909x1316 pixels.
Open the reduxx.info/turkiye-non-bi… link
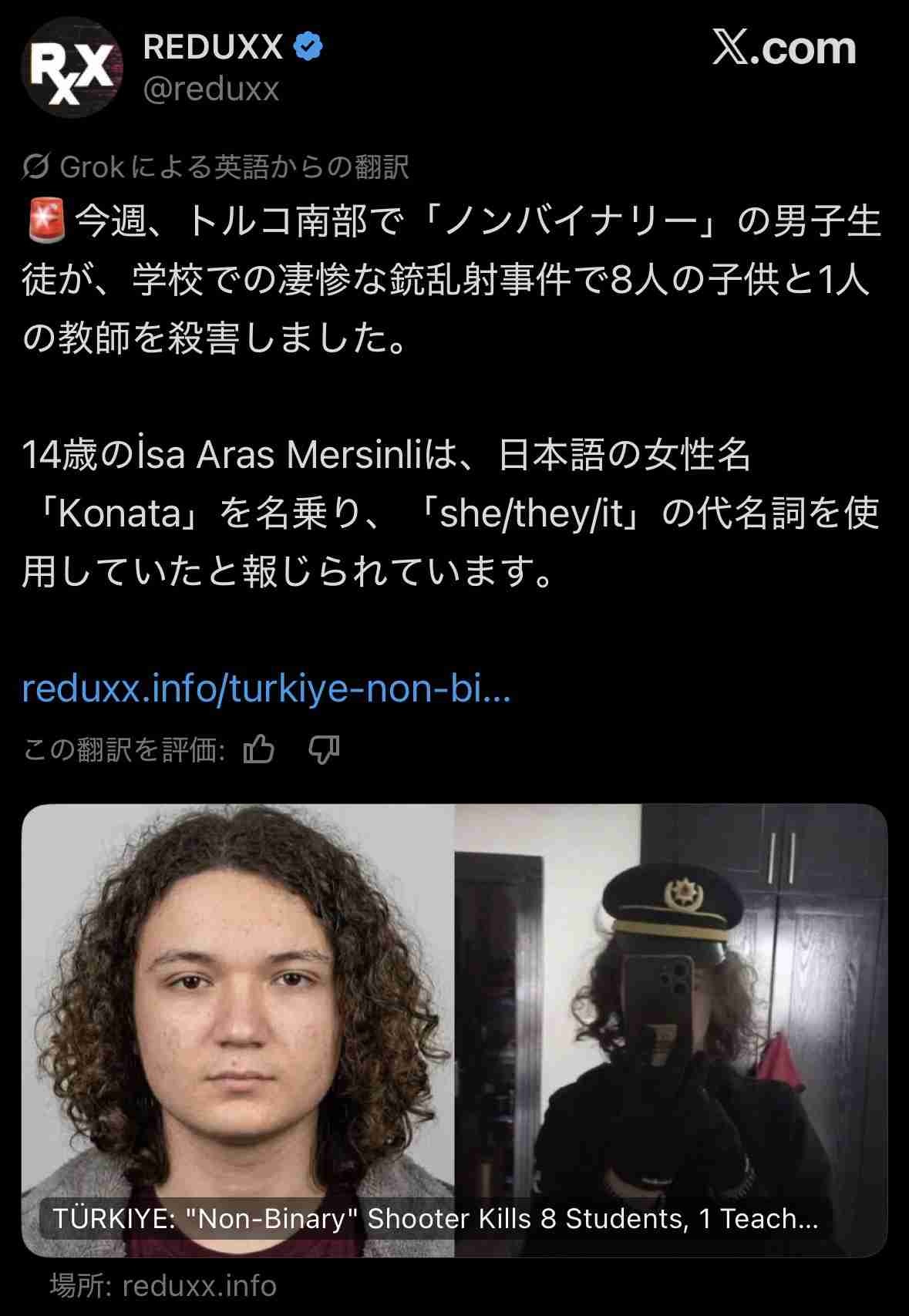[x=266, y=688]
